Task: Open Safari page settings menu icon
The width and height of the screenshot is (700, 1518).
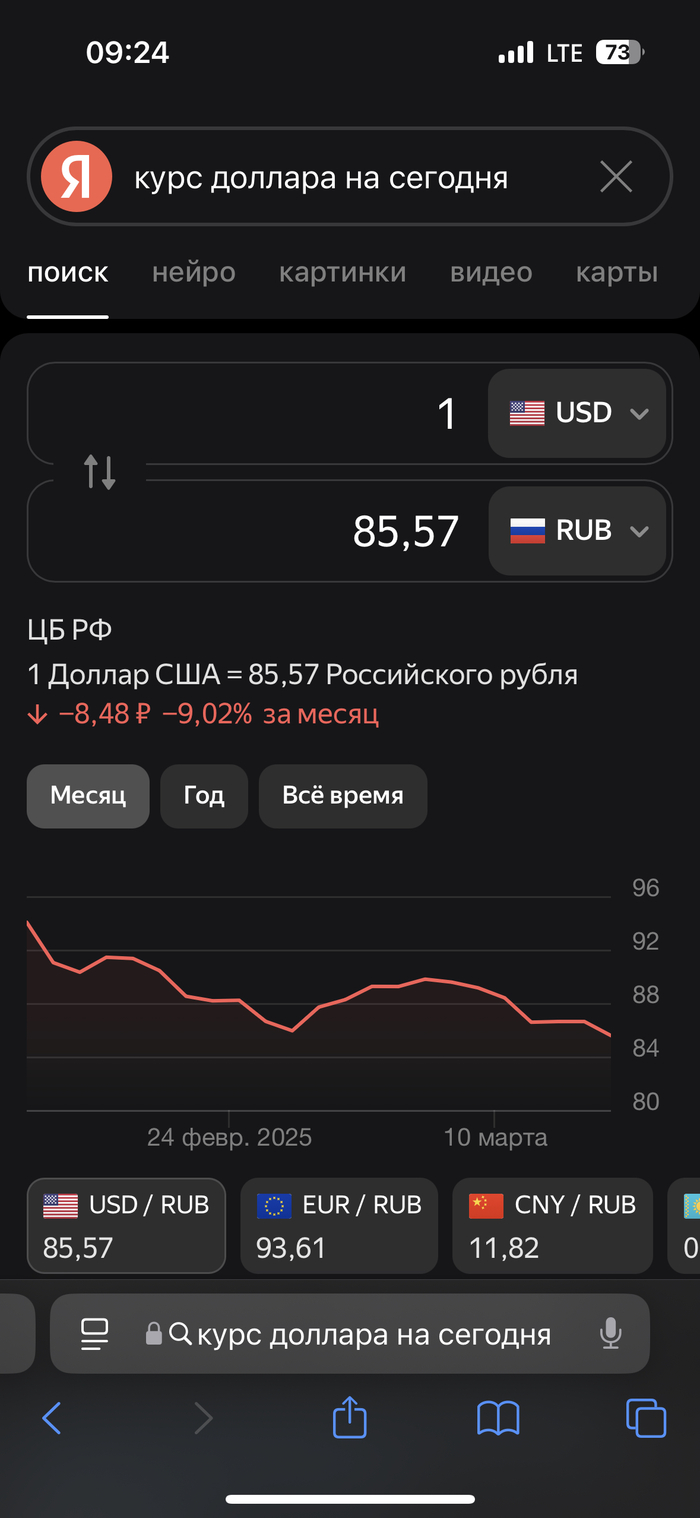Action: [94, 1334]
